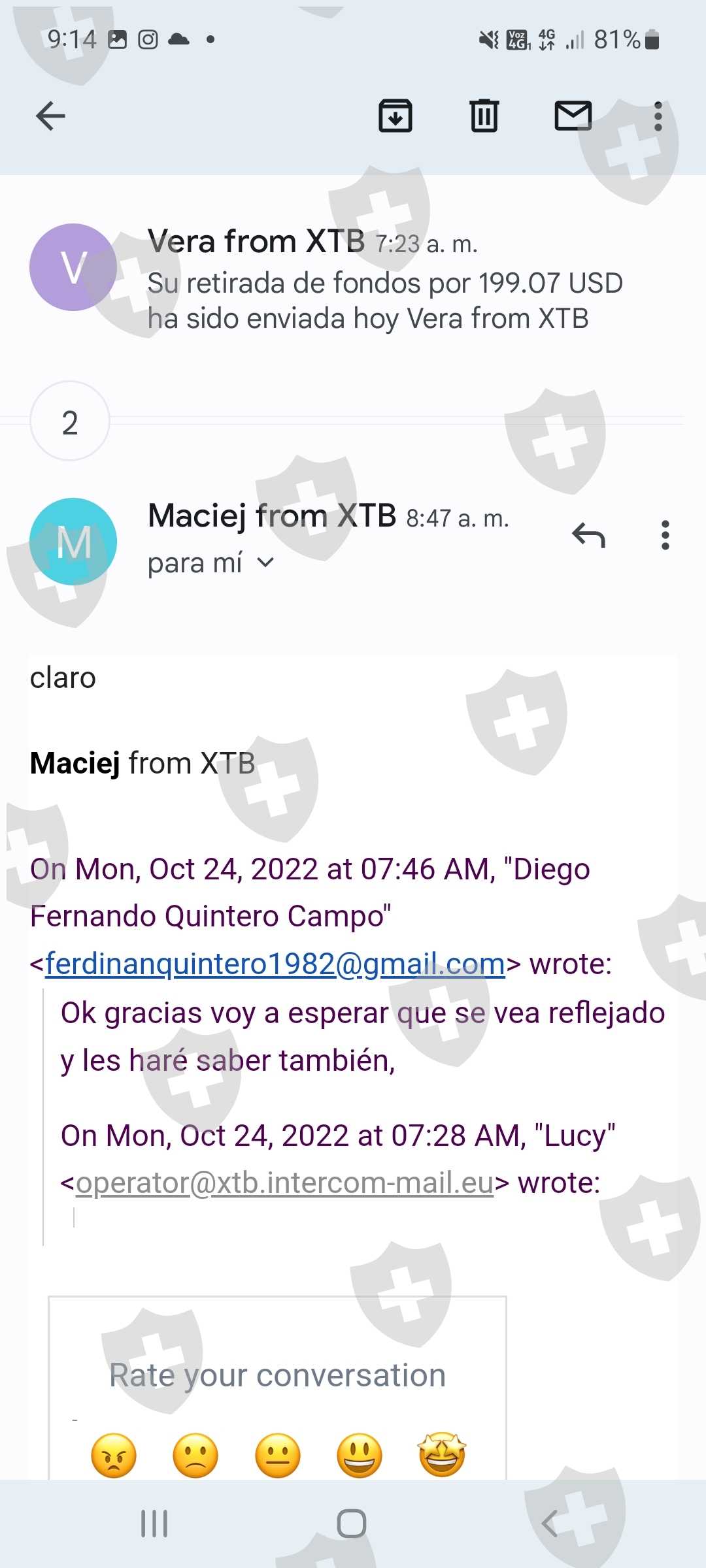Image resolution: width=706 pixels, height=1568 pixels.
Task: Pick the smiling face rating
Action: click(x=360, y=1456)
